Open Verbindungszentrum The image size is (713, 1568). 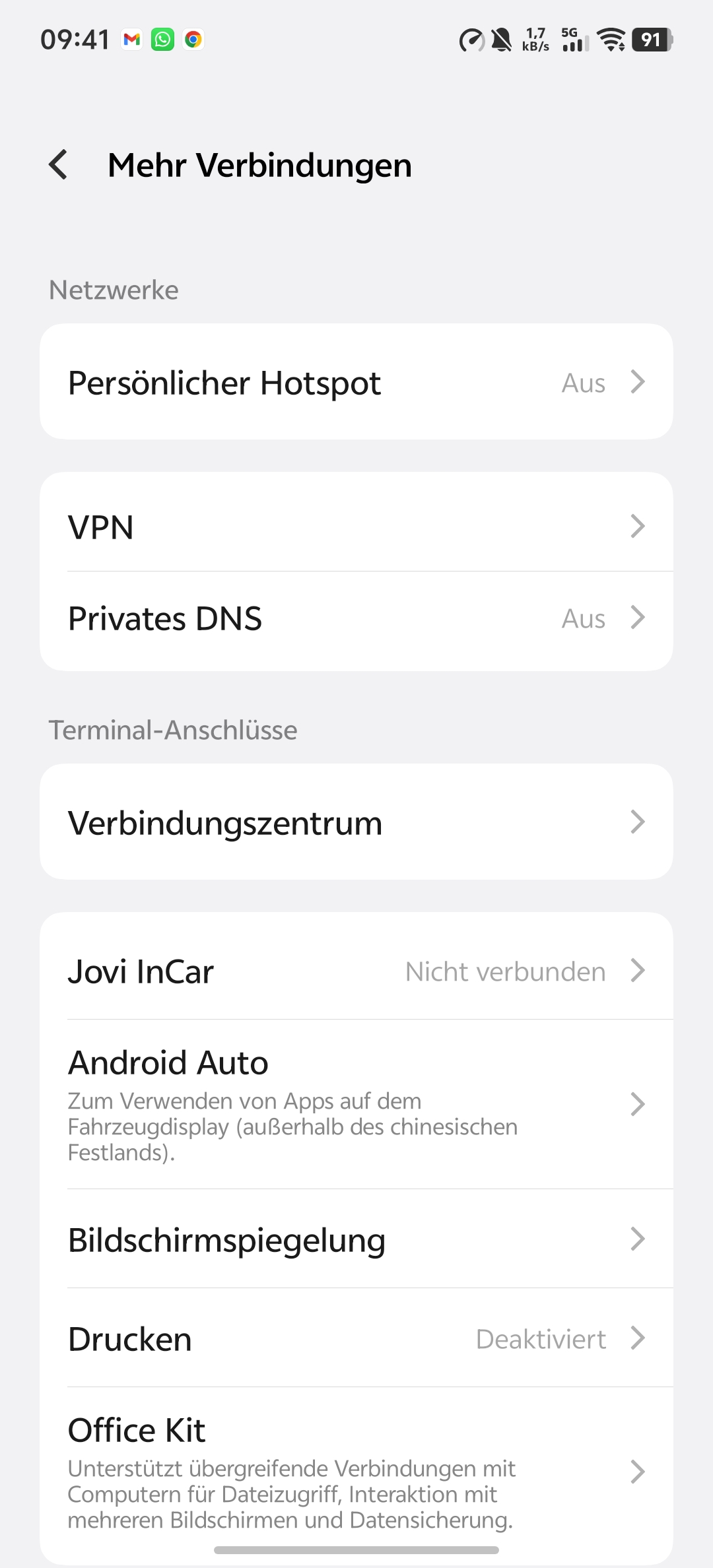pos(356,822)
